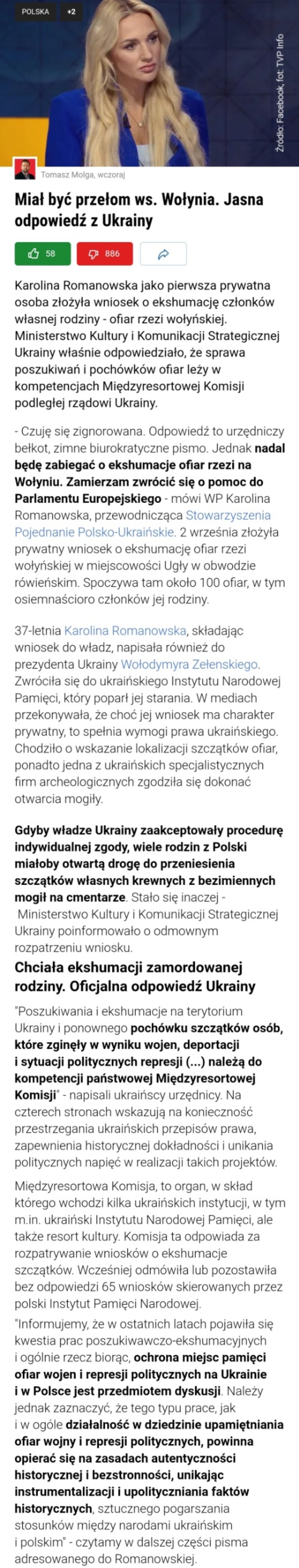Tap the POLSKA category tag
This screenshot has height=1568, width=299.
[35, 12]
